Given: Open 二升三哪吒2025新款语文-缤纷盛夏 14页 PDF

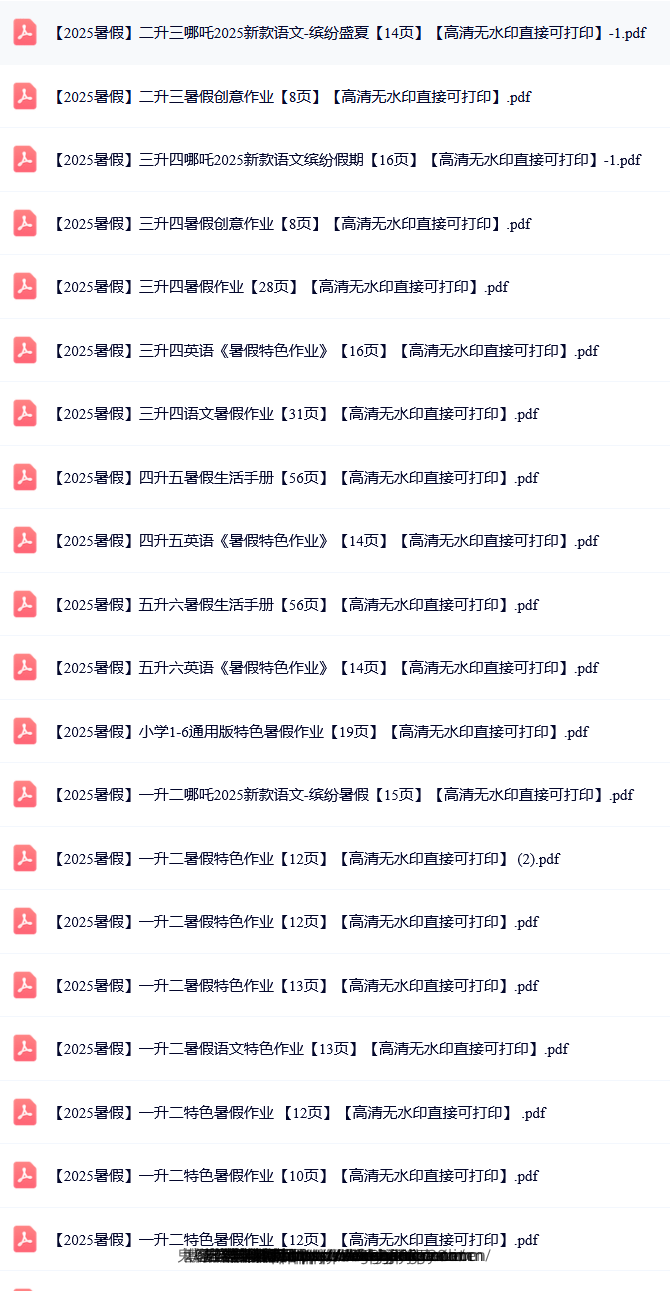Looking at the screenshot, I should tap(340, 33).
